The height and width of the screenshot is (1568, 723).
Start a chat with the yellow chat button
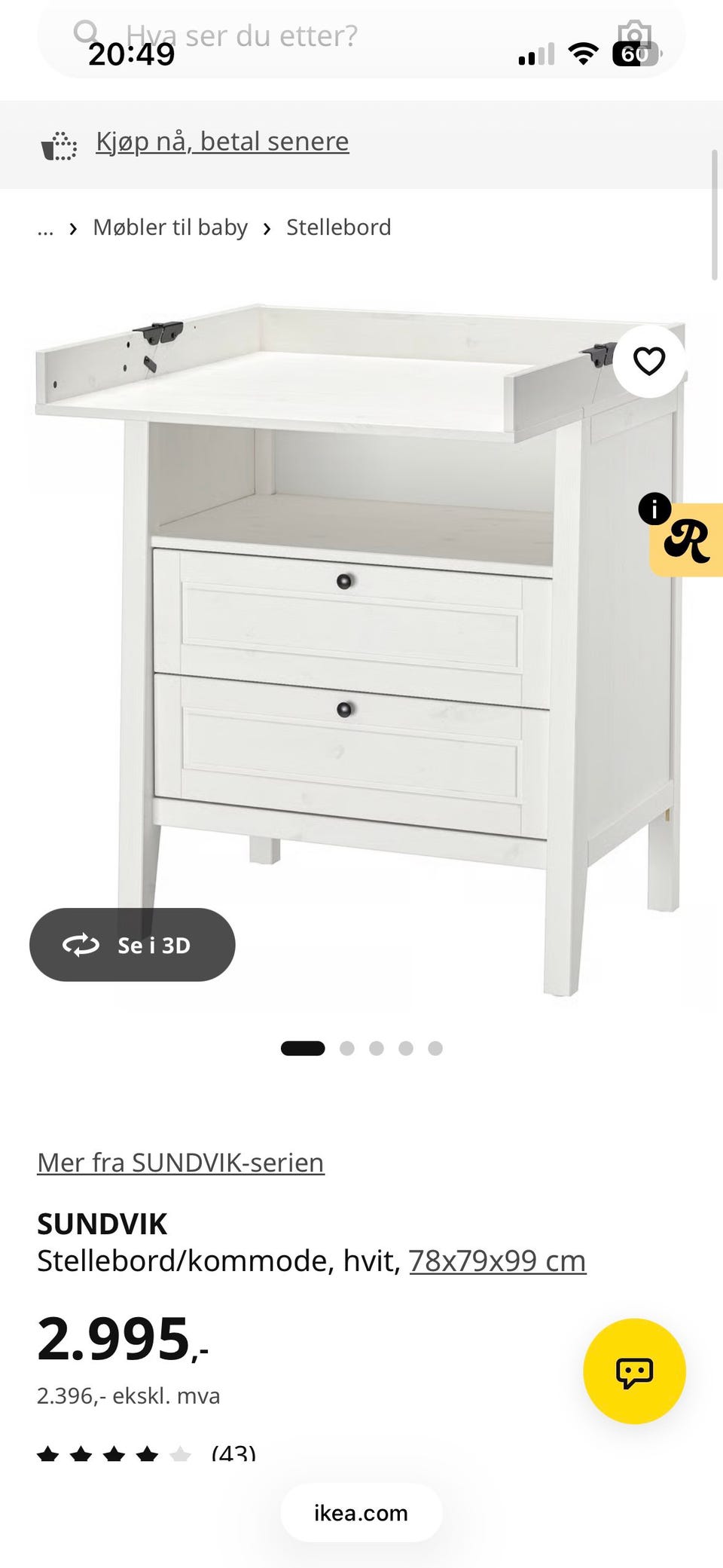click(x=634, y=1371)
